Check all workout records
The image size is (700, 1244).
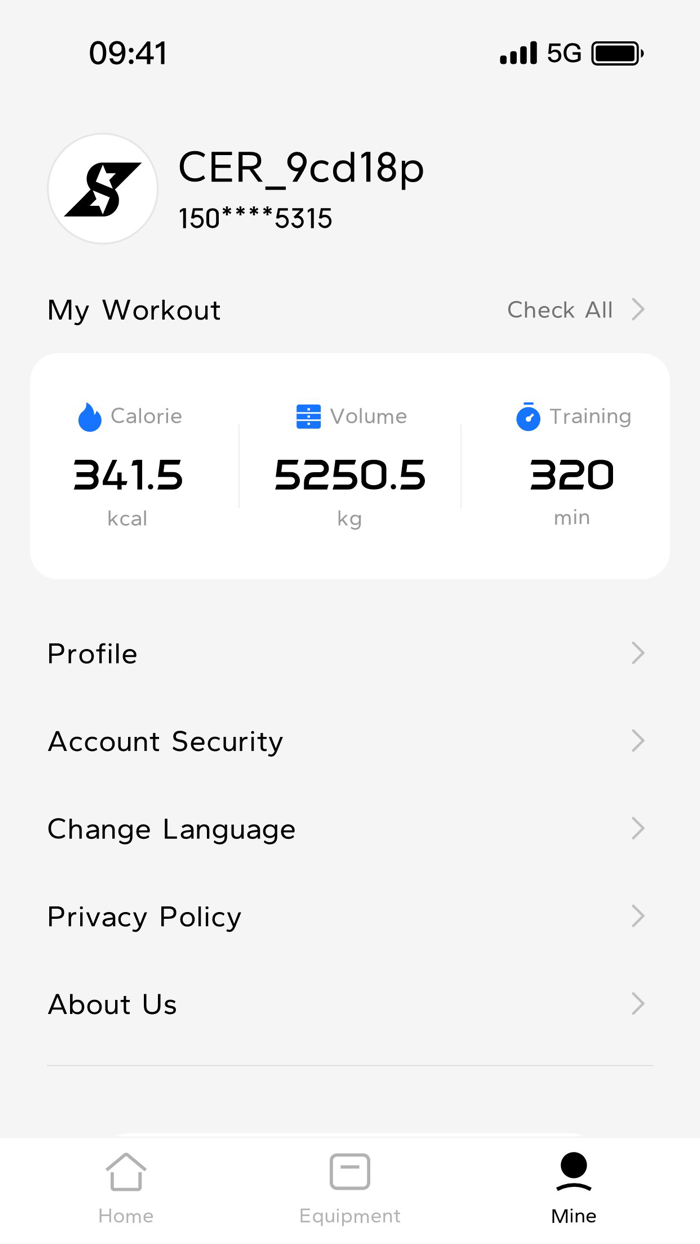point(575,310)
